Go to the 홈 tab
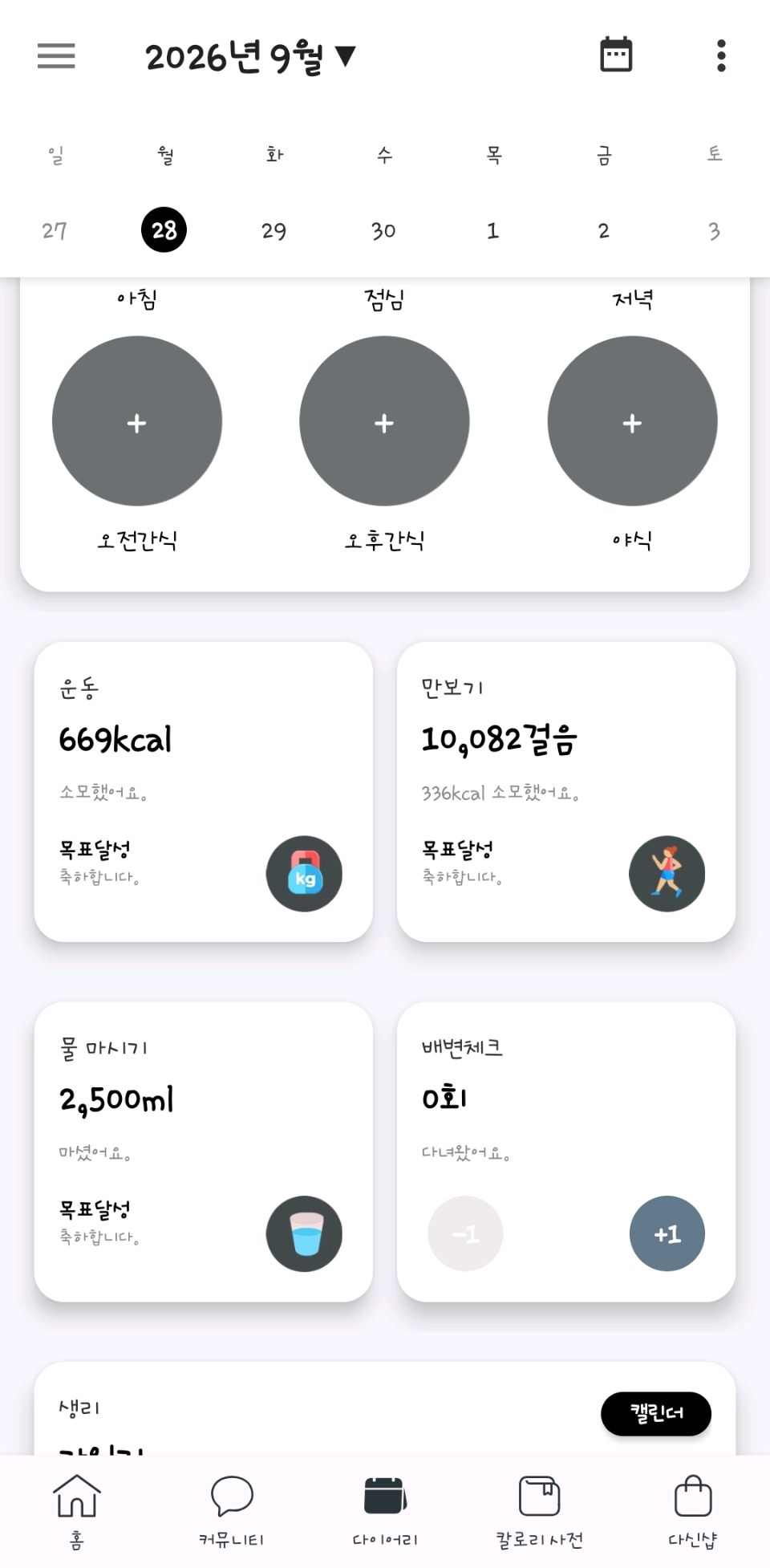Viewport: 770px width, 1568px height. point(77,1511)
